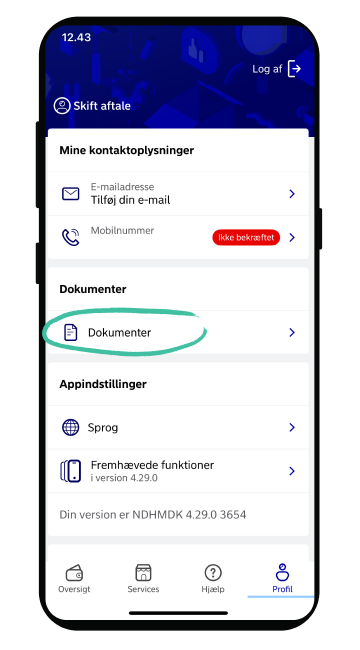Tap Skift aftale to switch agreement

[x=92, y=106]
